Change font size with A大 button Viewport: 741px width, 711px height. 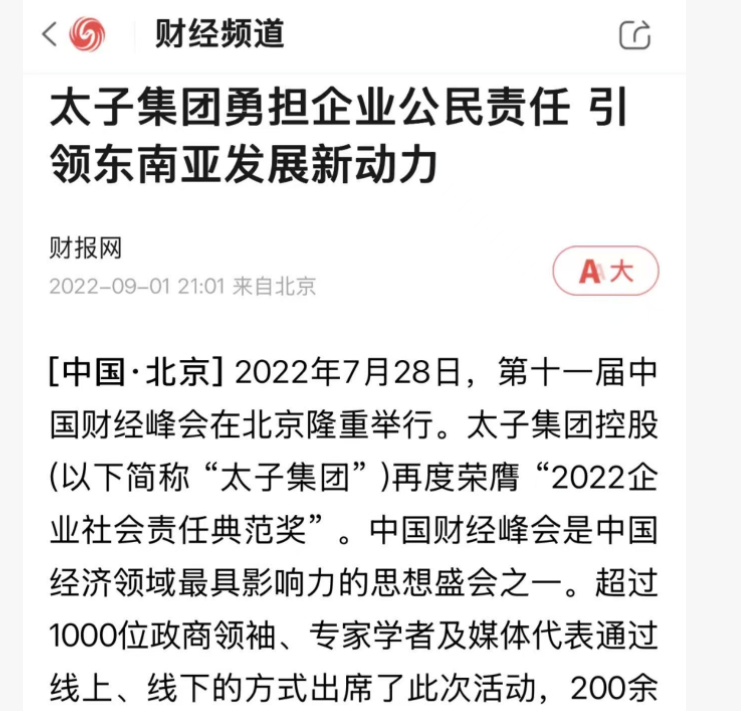pyautogui.click(x=606, y=270)
